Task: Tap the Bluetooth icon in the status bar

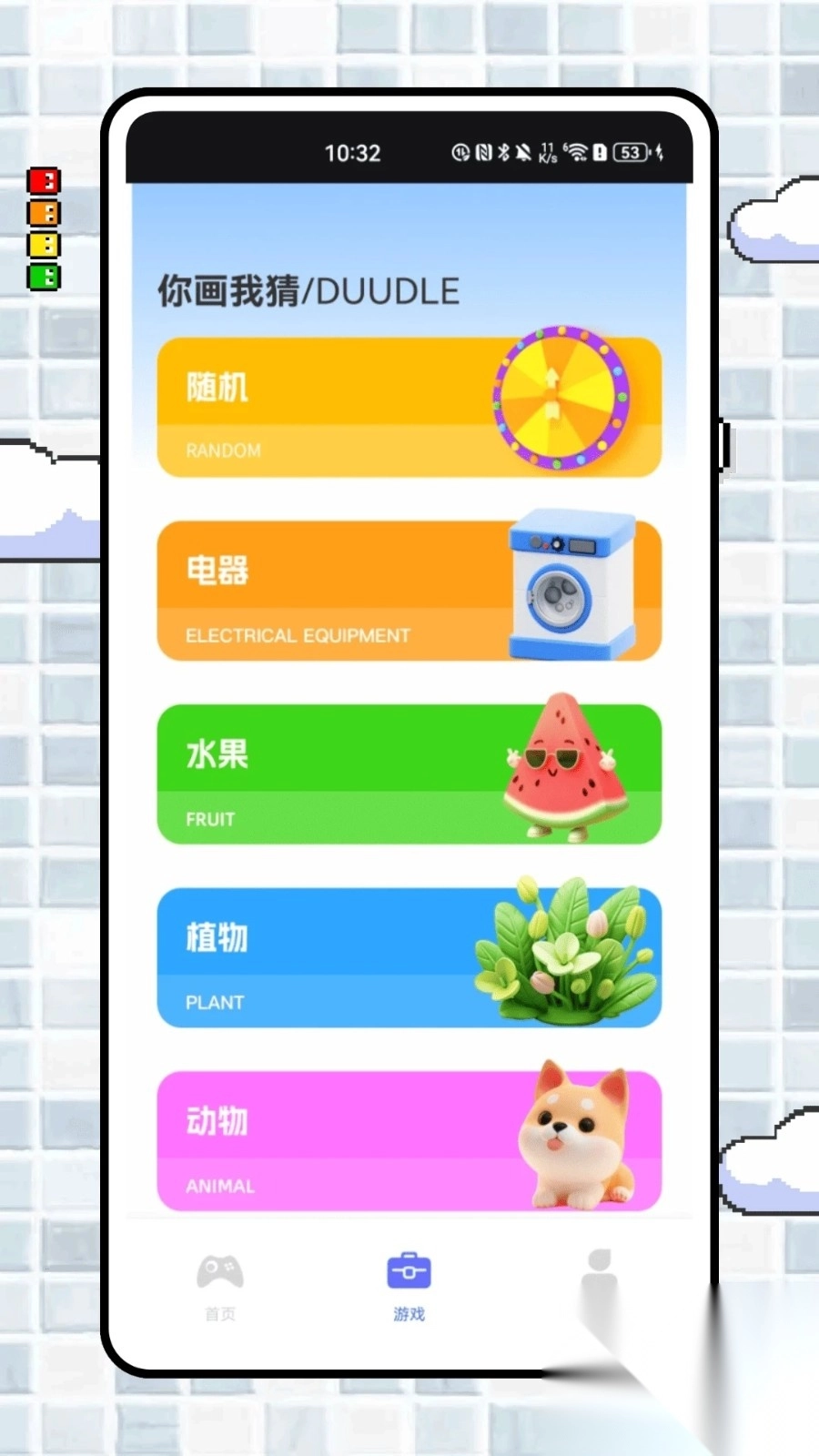Action: point(503,153)
